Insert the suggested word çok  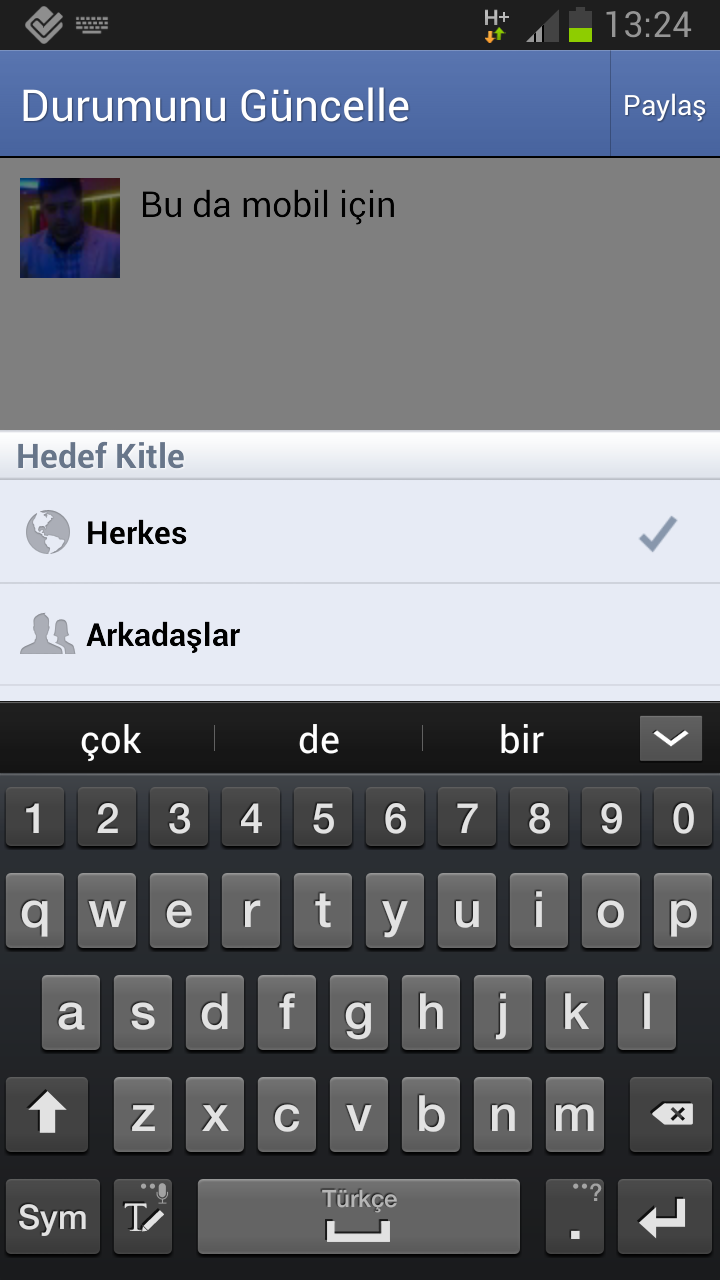[x=110, y=740]
